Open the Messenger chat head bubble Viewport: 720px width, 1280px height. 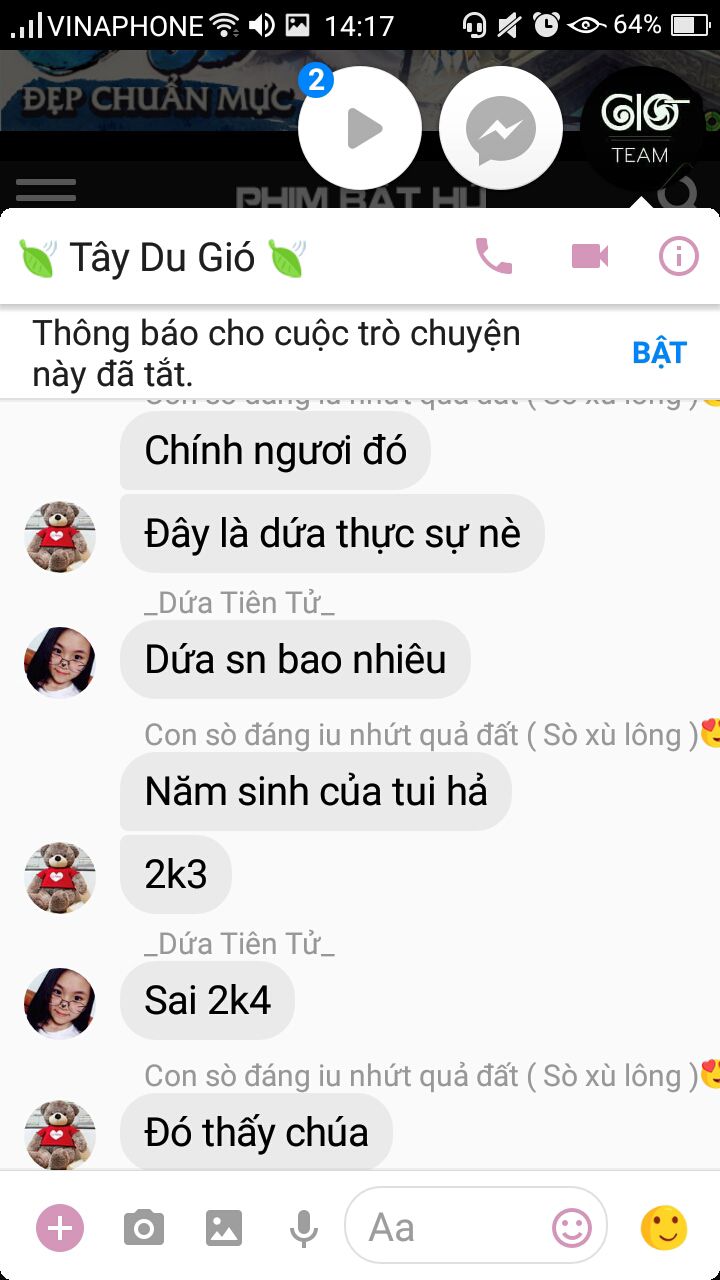tap(500, 128)
